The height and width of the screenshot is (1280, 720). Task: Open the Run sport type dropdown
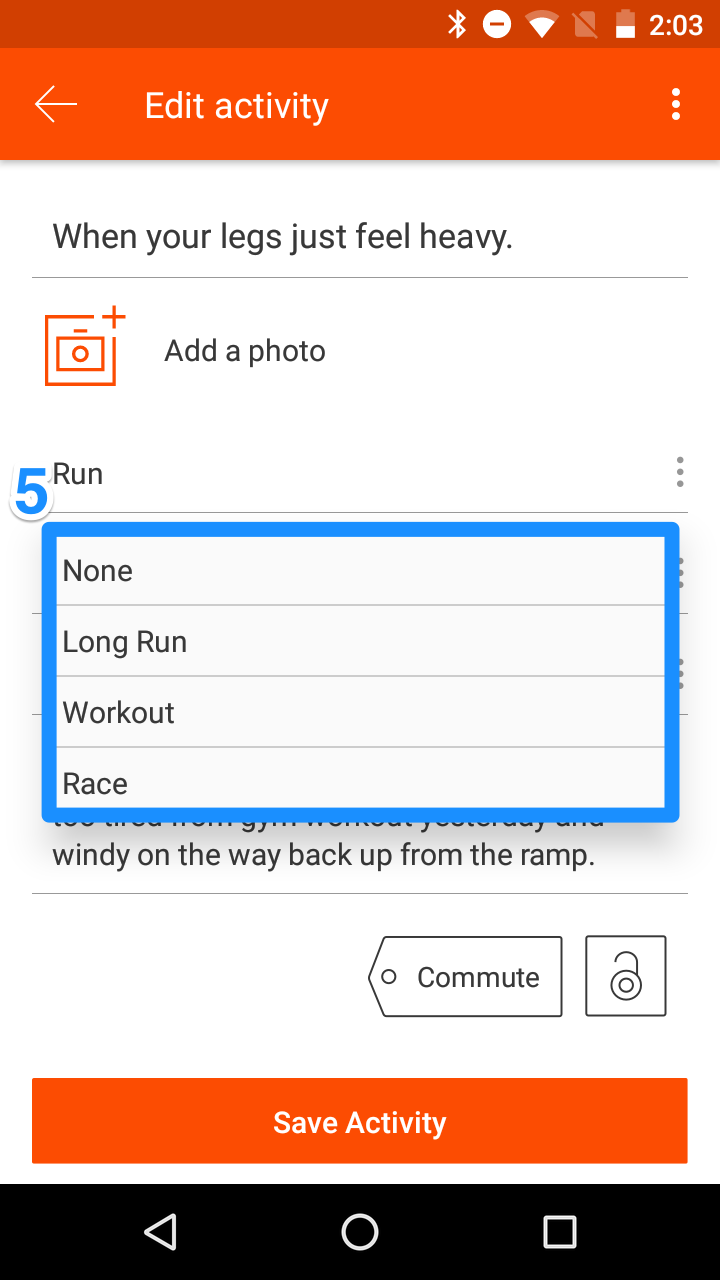pos(360,473)
